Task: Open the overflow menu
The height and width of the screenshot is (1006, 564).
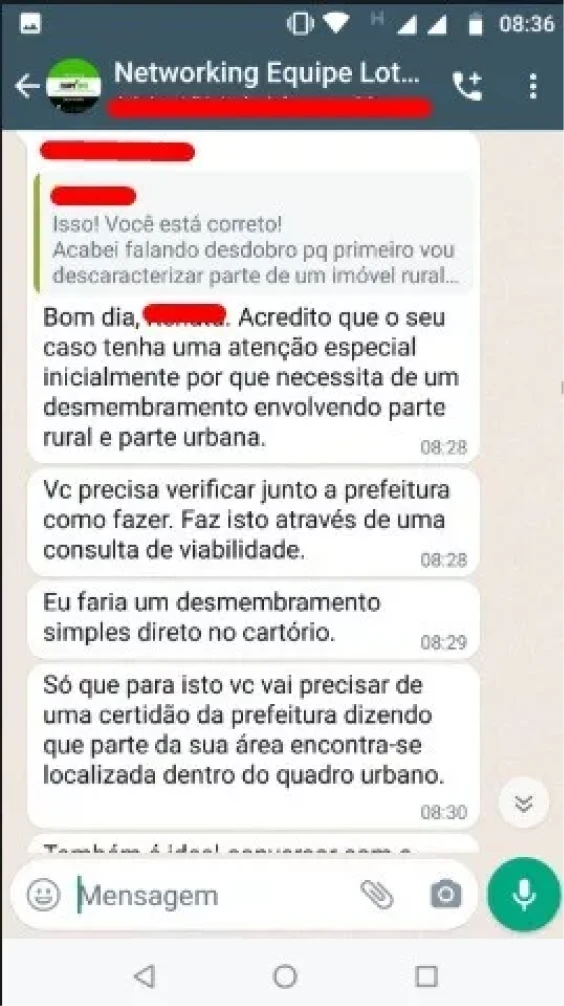Action: [533, 86]
